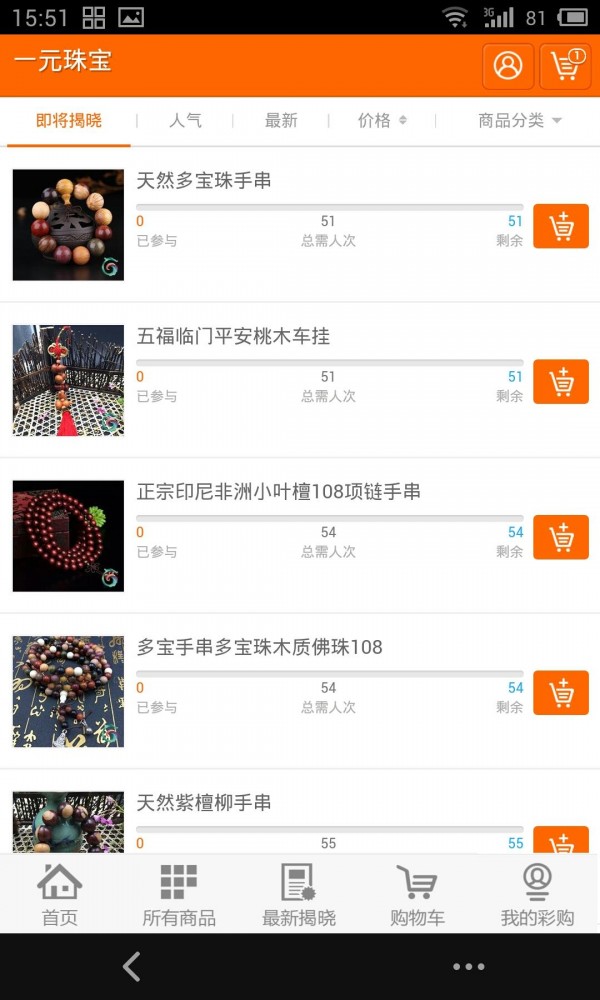Open the 我的彩购 tab
This screenshot has height=1000, width=600.
click(537, 895)
